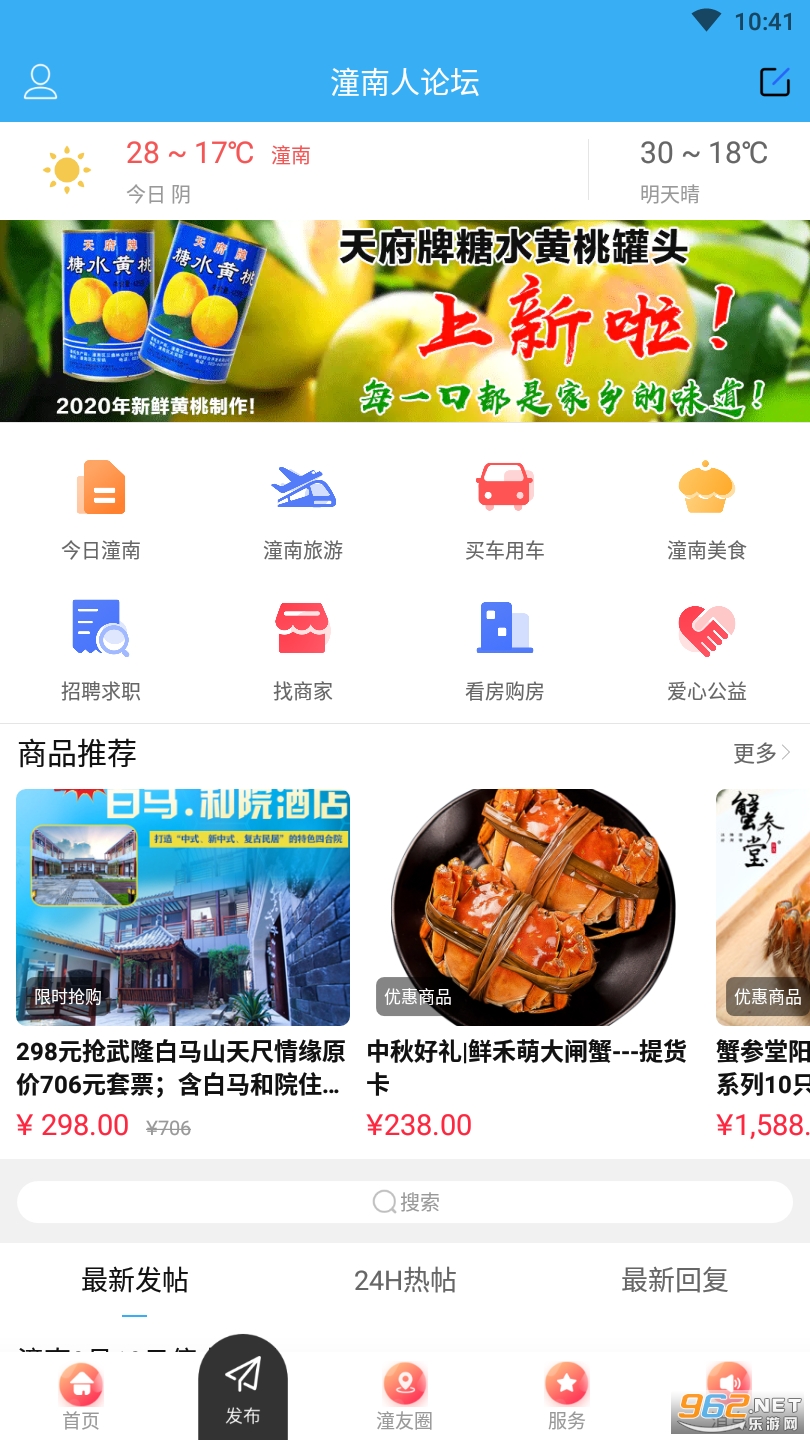Open the 白马山天尺情缘 298元 product card

(x=183, y=965)
